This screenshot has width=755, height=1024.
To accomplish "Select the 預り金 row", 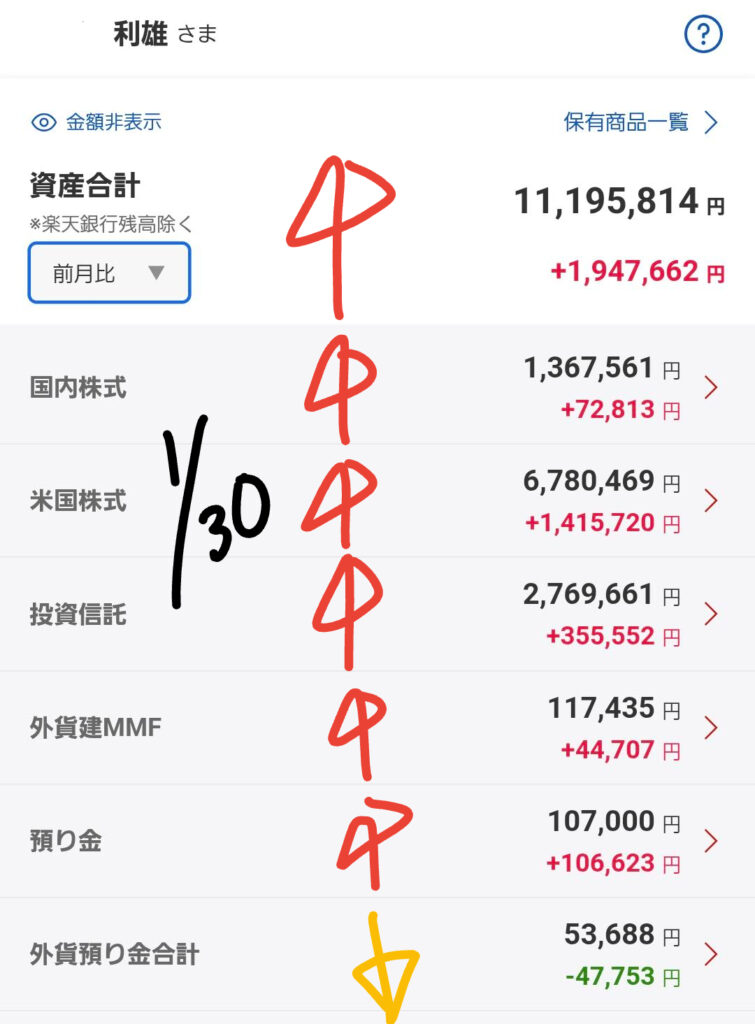I will point(377,840).
